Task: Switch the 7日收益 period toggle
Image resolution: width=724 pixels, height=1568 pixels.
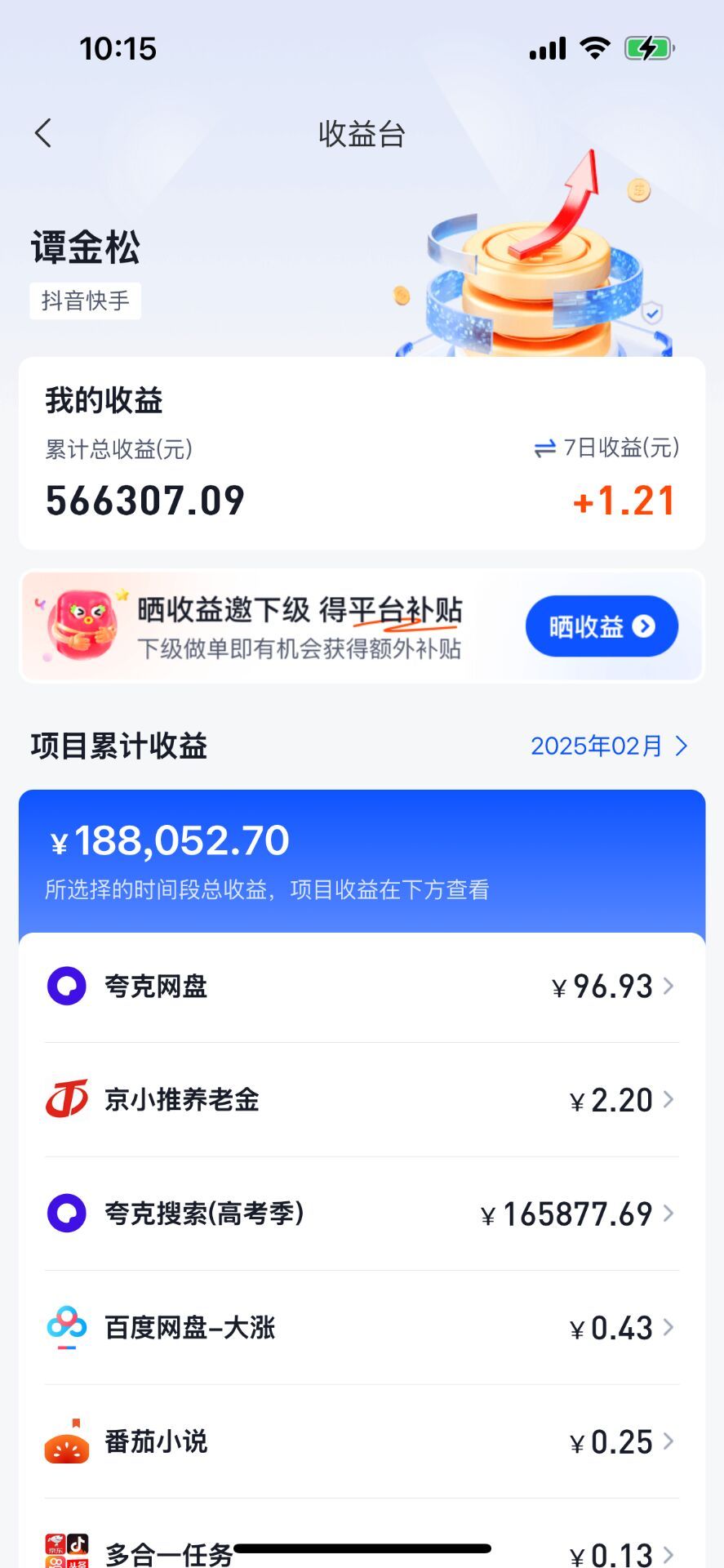Action: pos(606,448)
